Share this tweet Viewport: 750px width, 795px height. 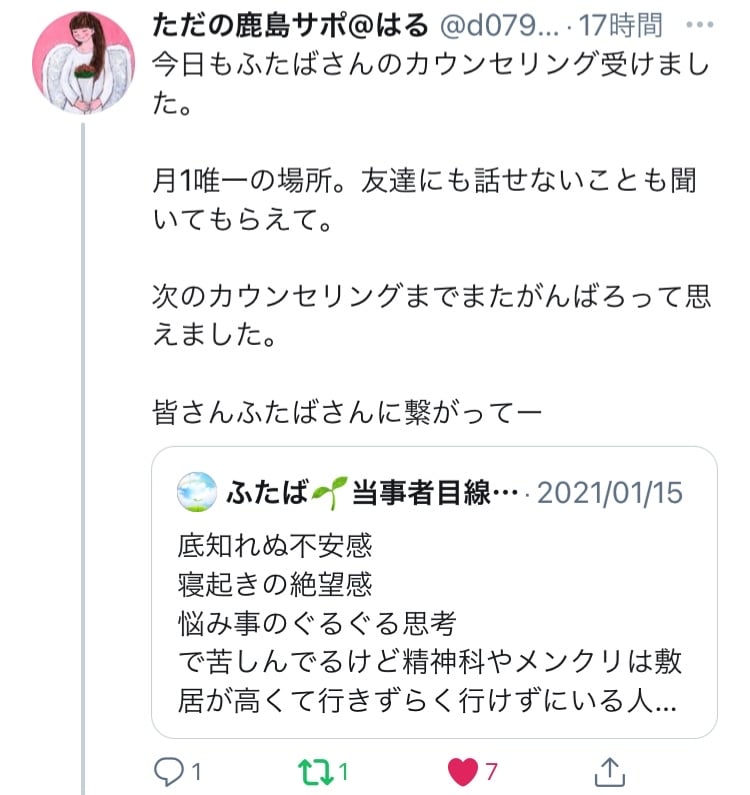pos(610,771)
